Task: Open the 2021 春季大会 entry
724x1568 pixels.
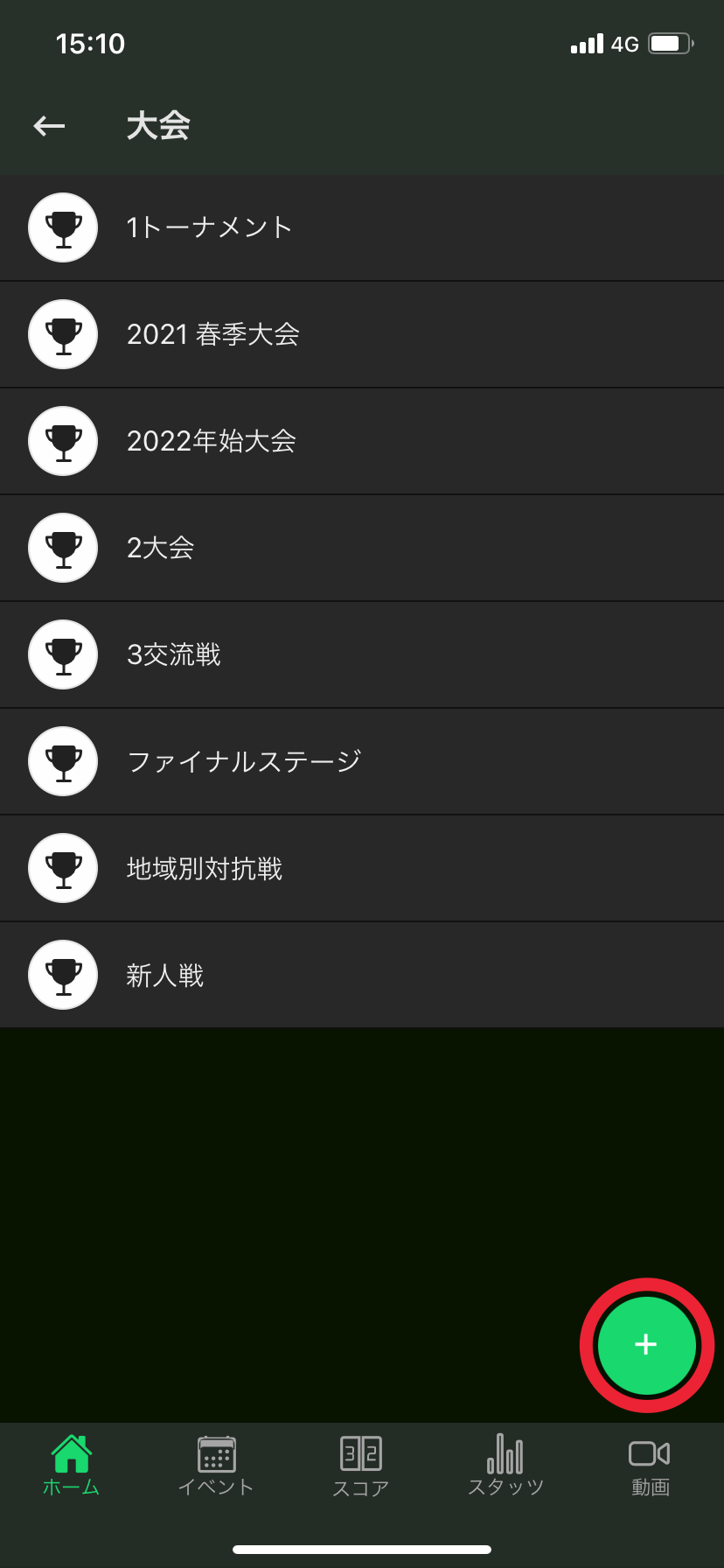Action: [x=362, y=334]
